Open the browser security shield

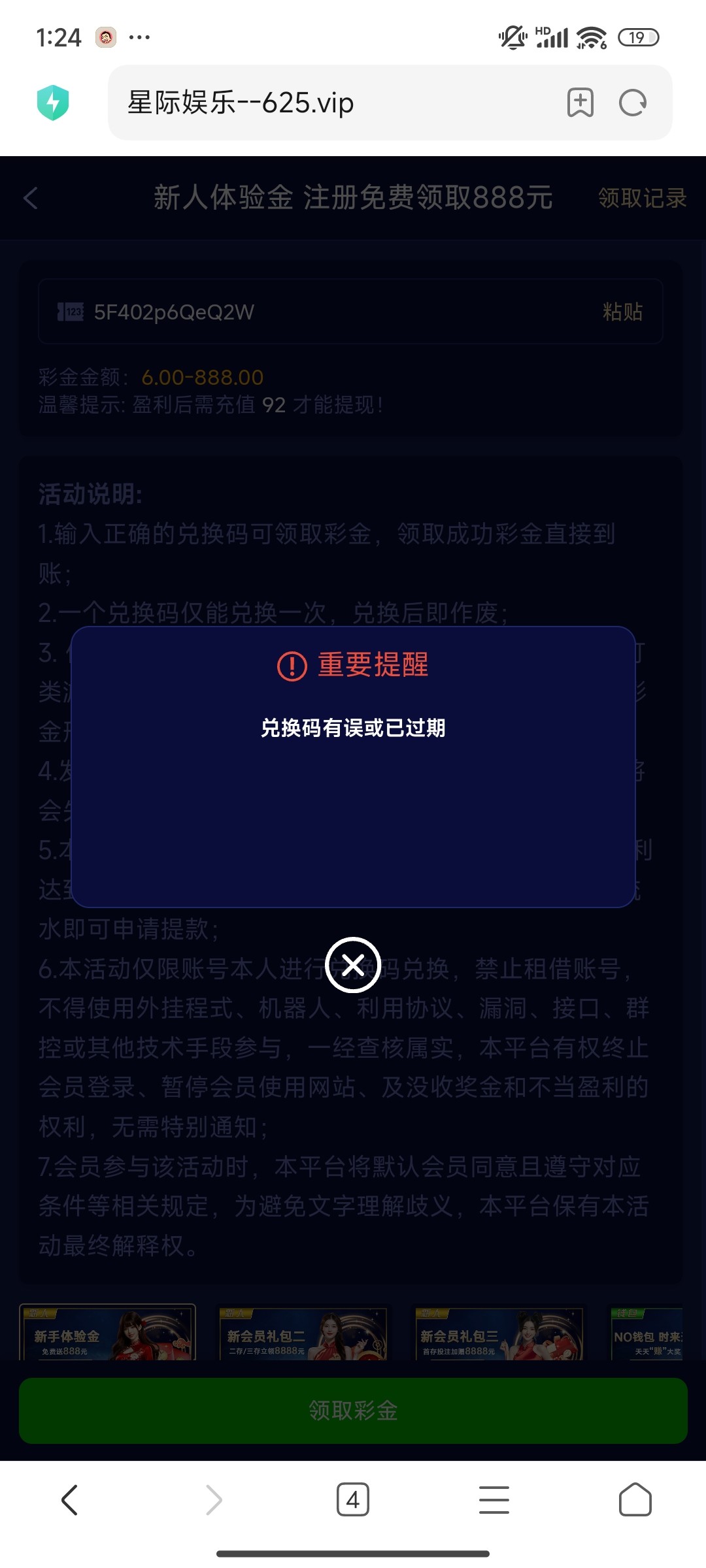pyautogui.click(x=53, y=103)
